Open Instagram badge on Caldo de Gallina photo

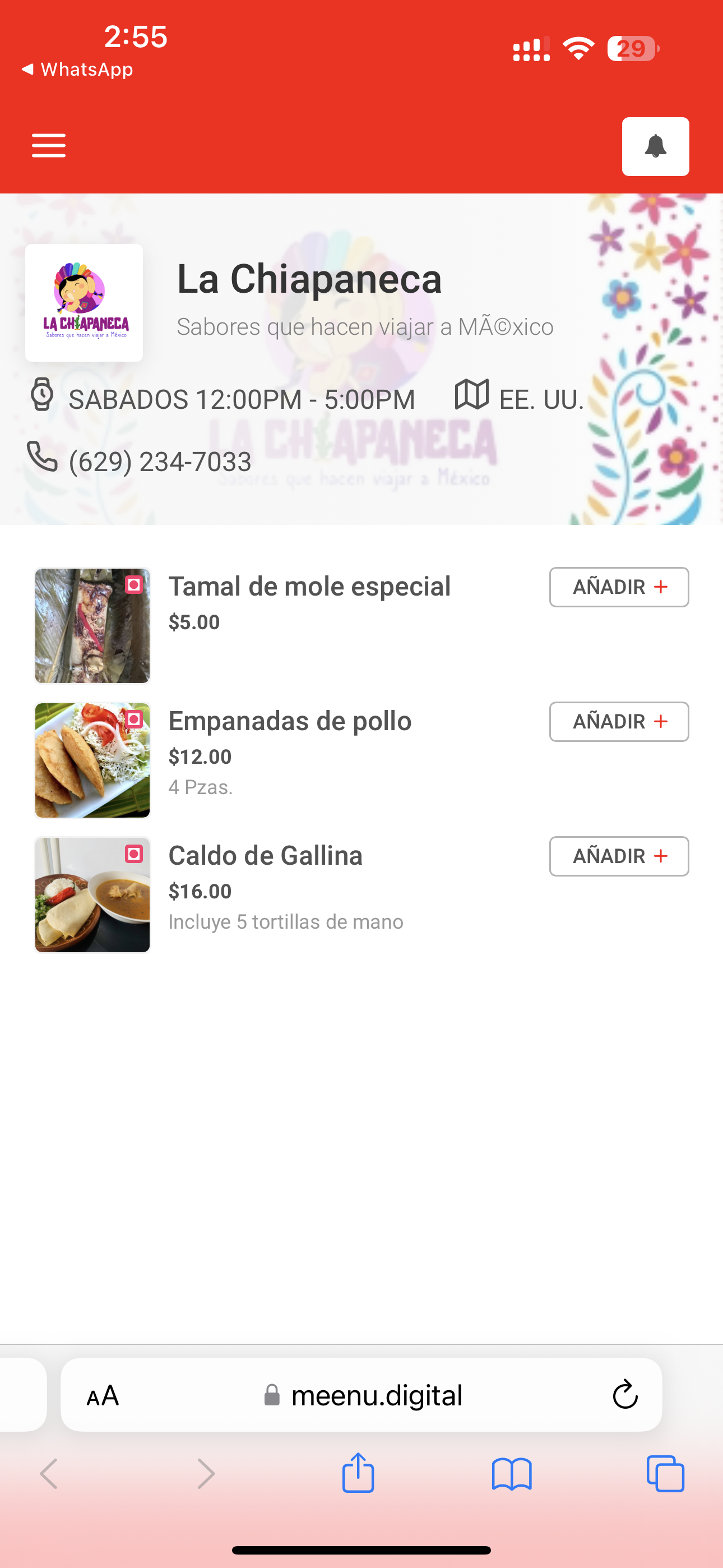coord(134,855)
